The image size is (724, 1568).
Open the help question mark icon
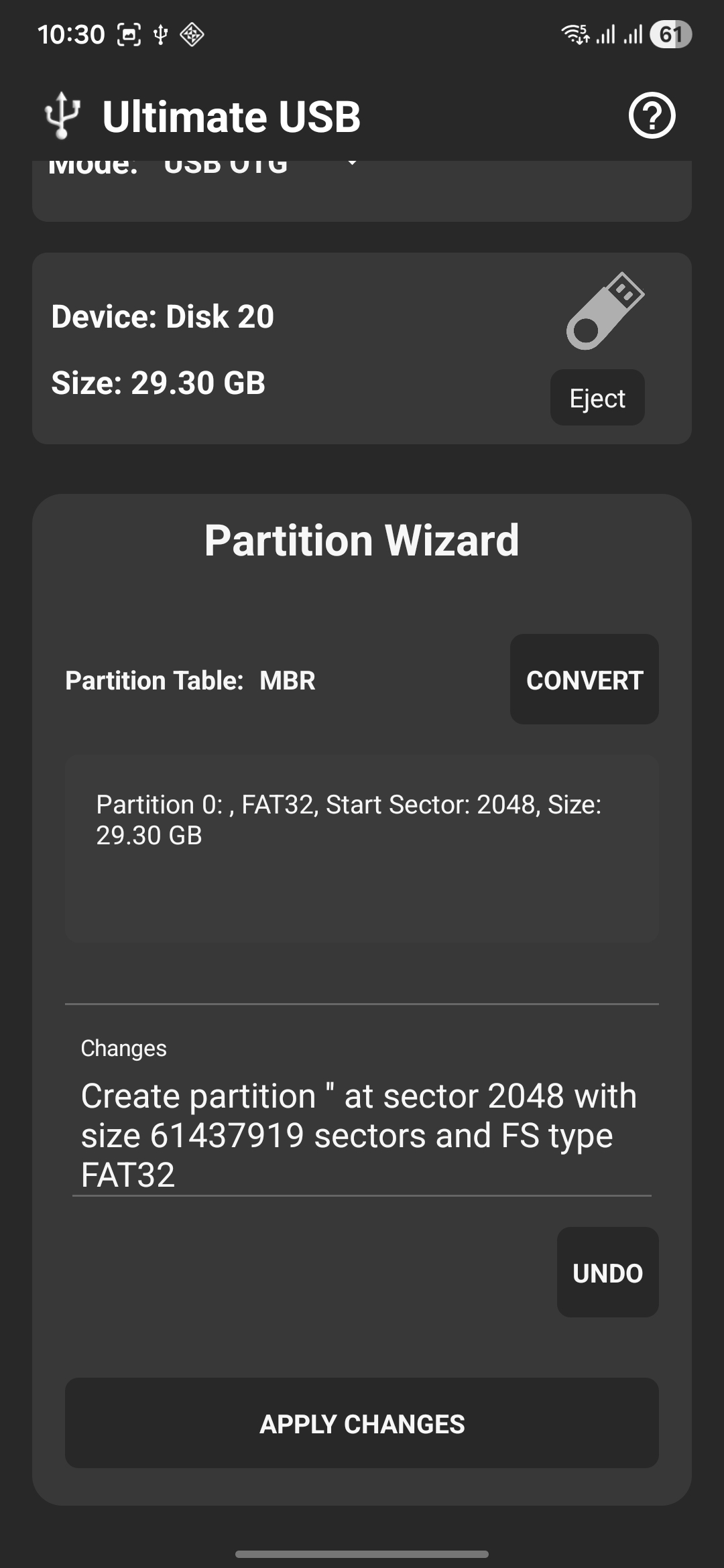point(652,116)
